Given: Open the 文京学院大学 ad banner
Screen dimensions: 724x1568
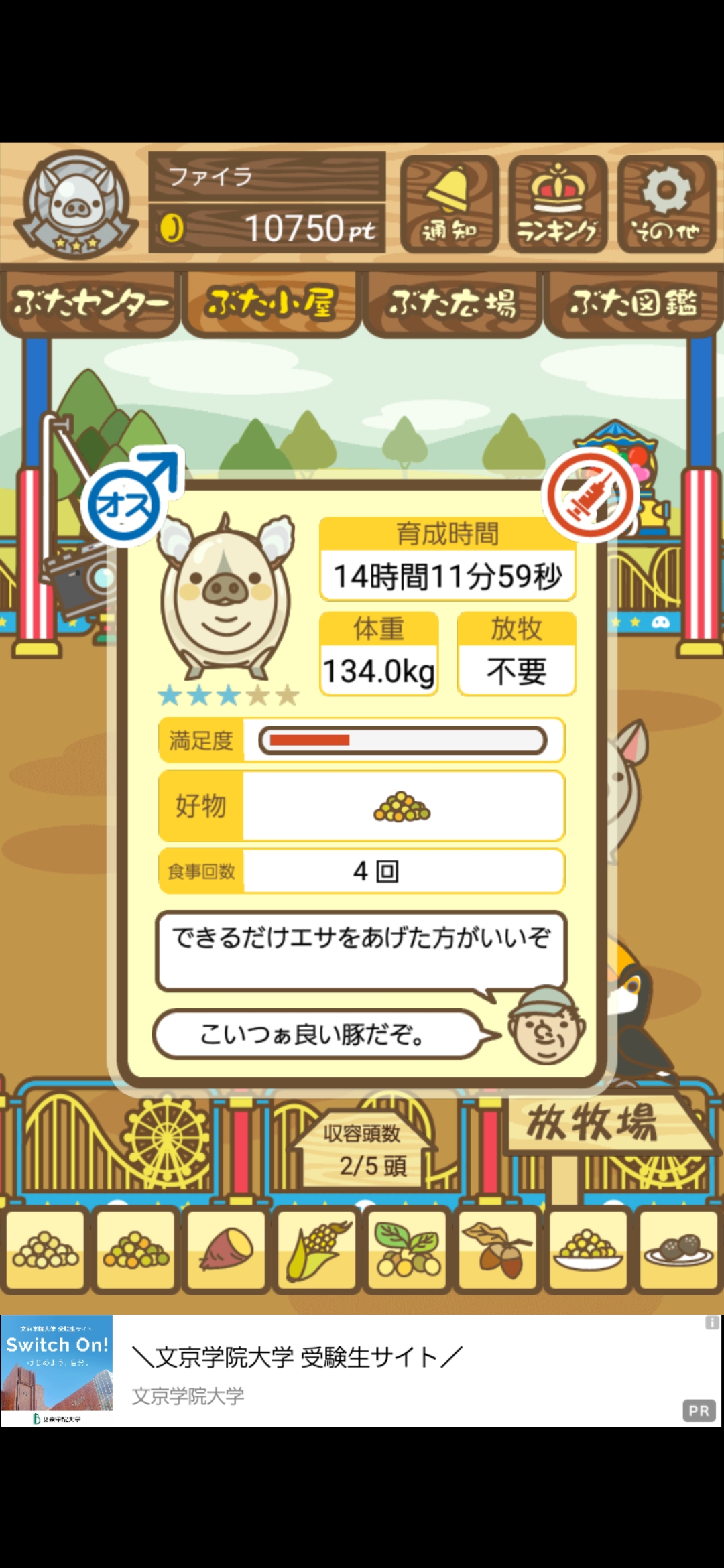Looking at the screenshot, I should [x=362, y=1370].
